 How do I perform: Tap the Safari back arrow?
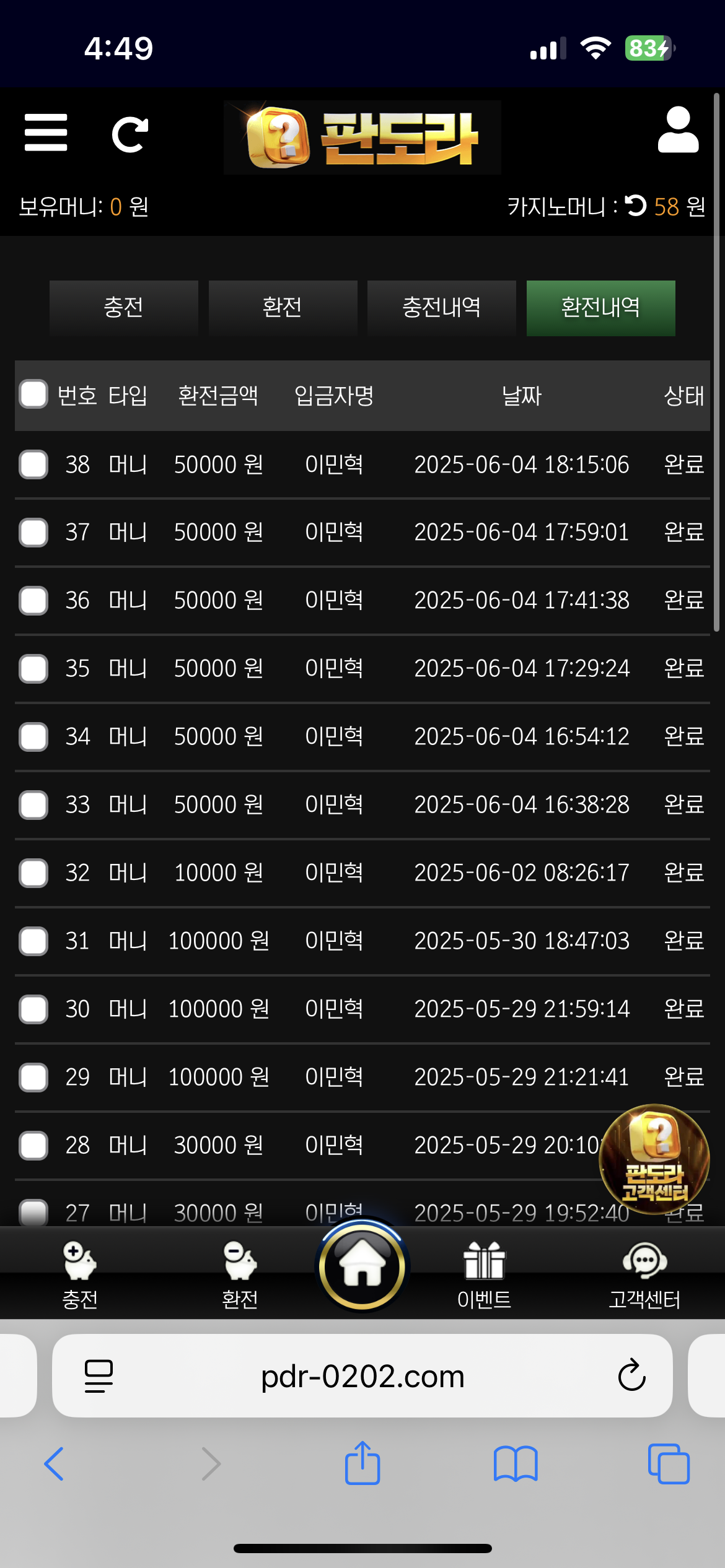(55, 1464)
